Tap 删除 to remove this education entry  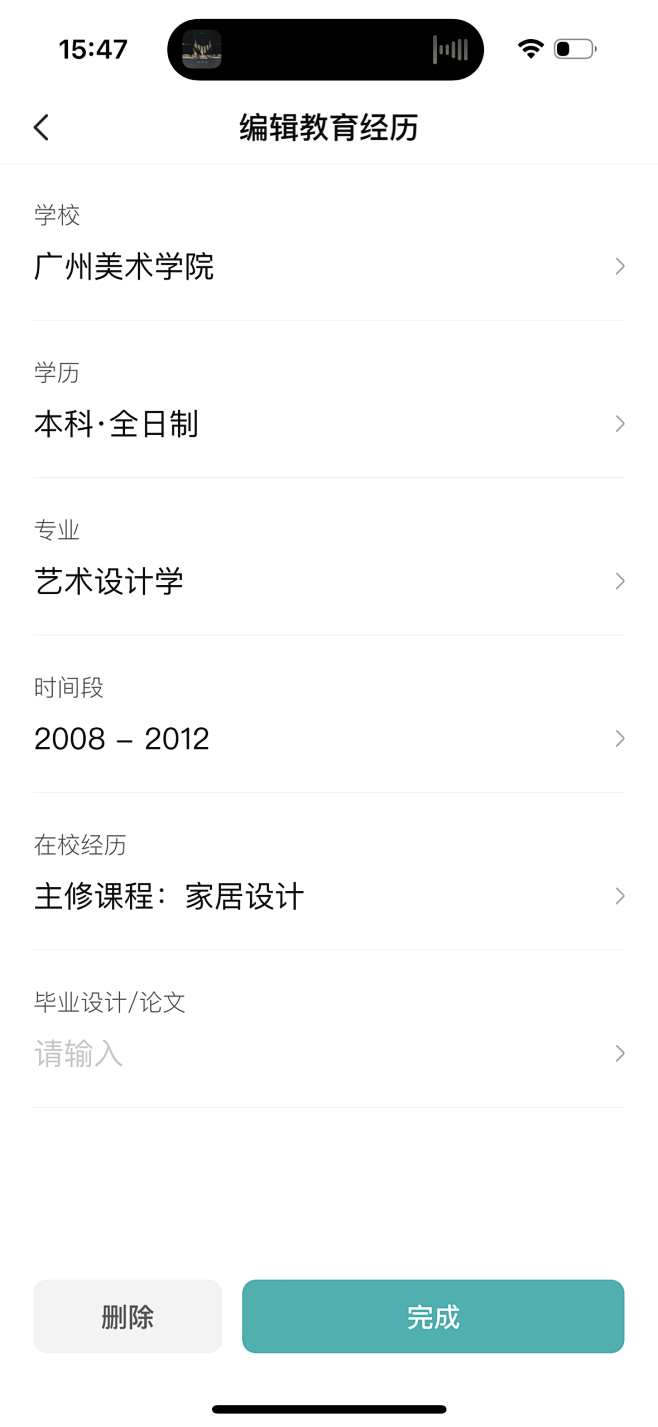(x=128, y=1317)
